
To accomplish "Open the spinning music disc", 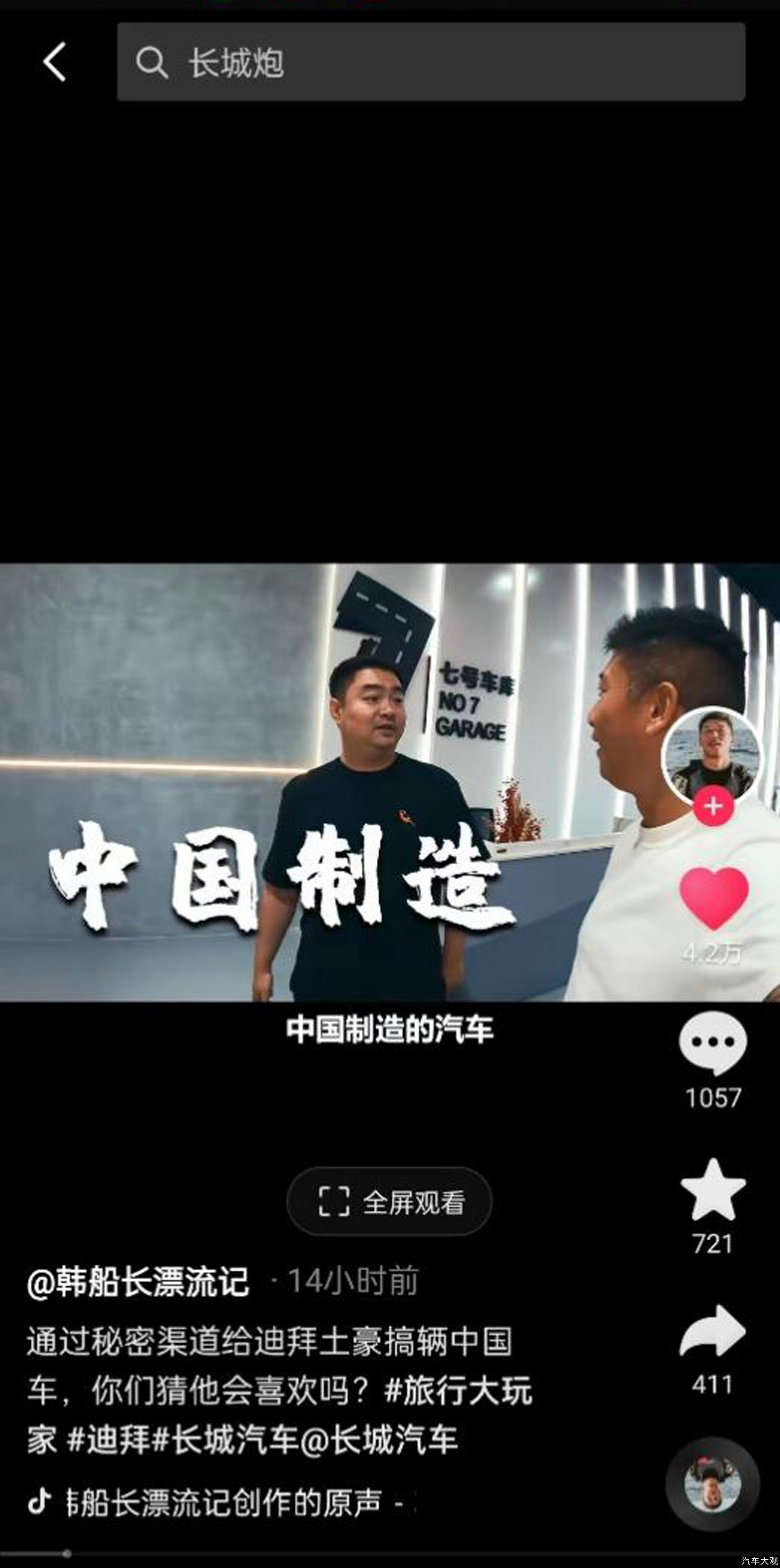I will [712, 1485].
